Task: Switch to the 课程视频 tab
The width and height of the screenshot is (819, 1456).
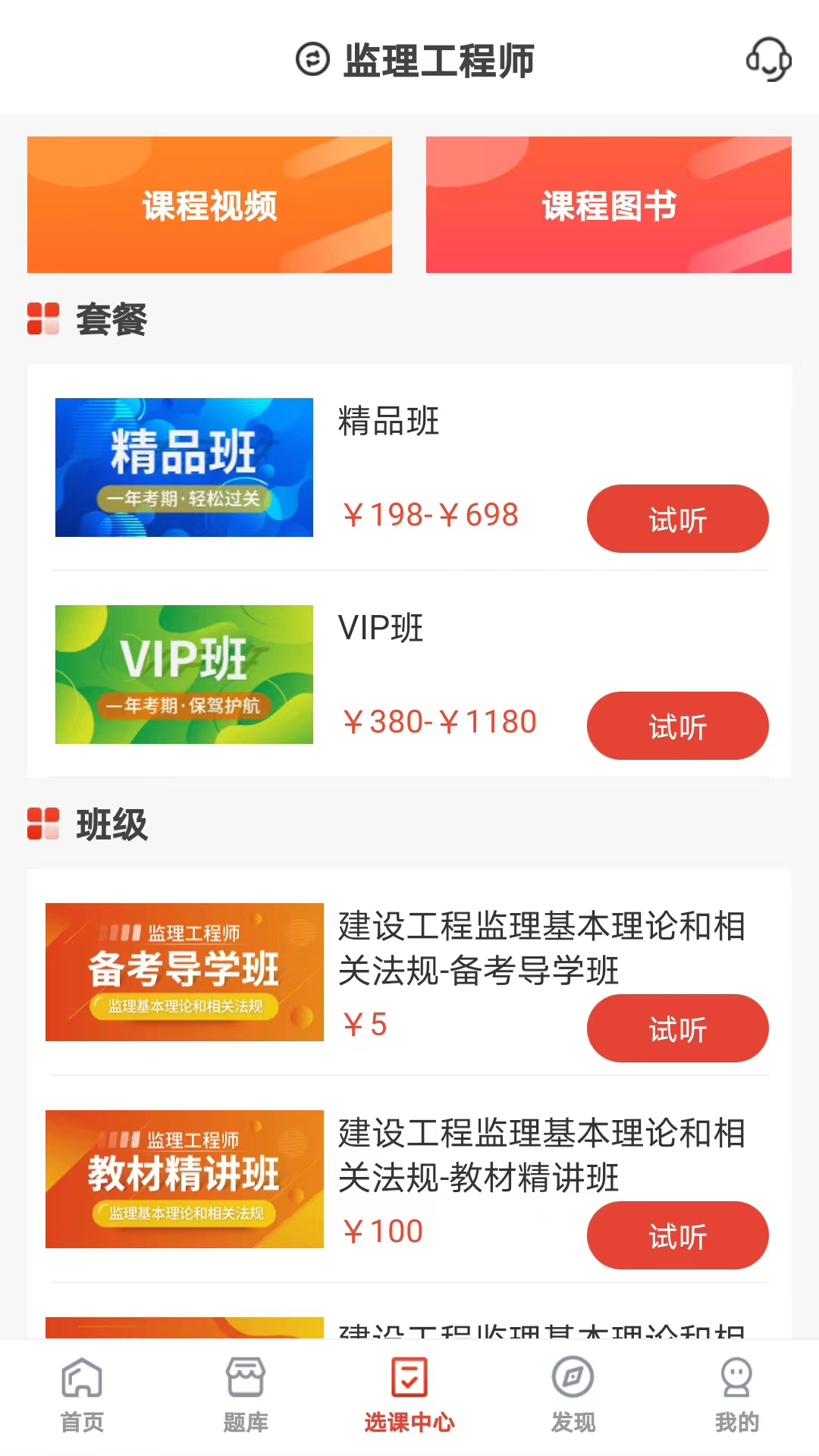Action: point(210,204)
